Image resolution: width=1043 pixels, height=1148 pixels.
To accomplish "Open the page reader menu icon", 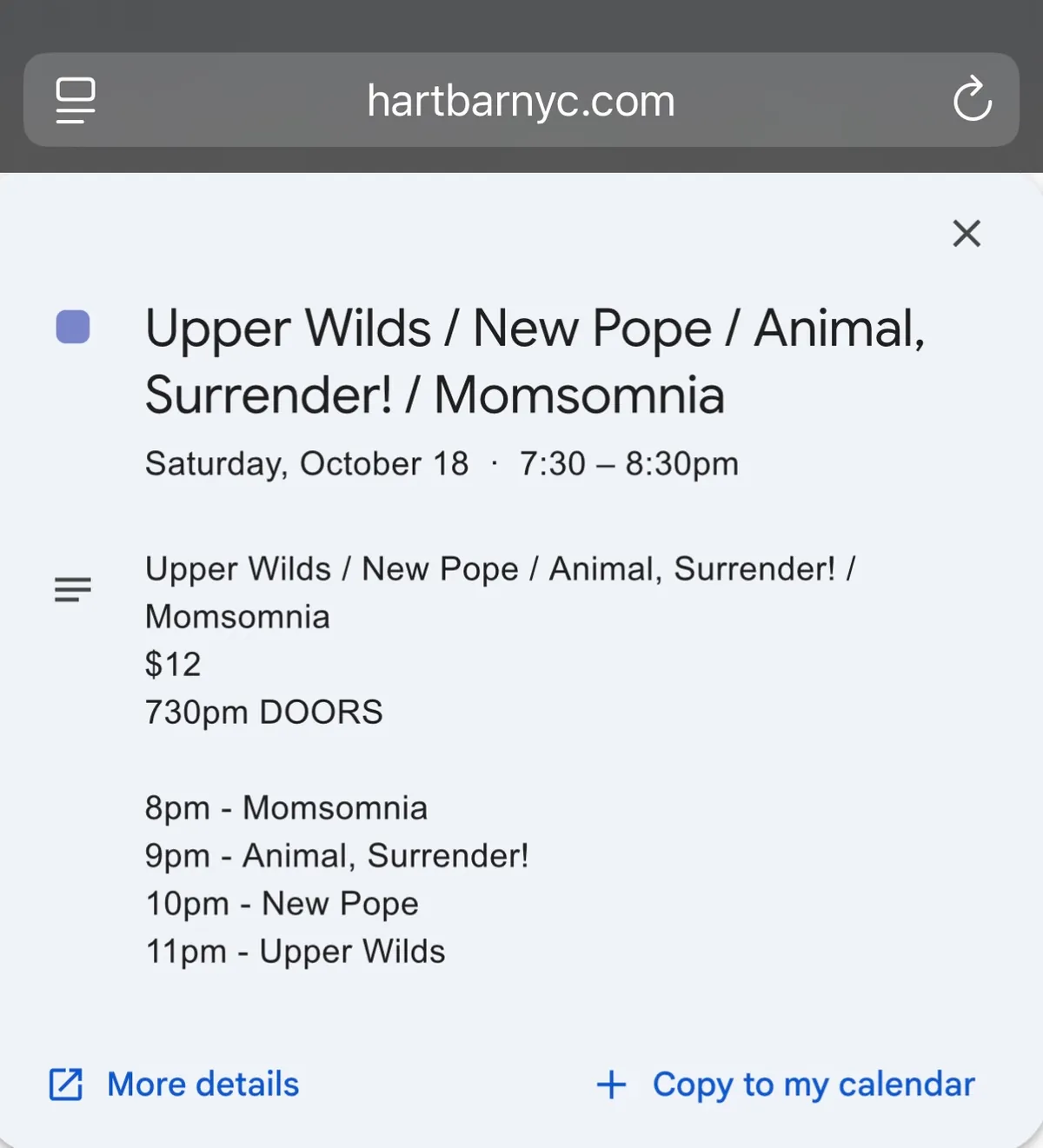I will [x=76, y=100].
